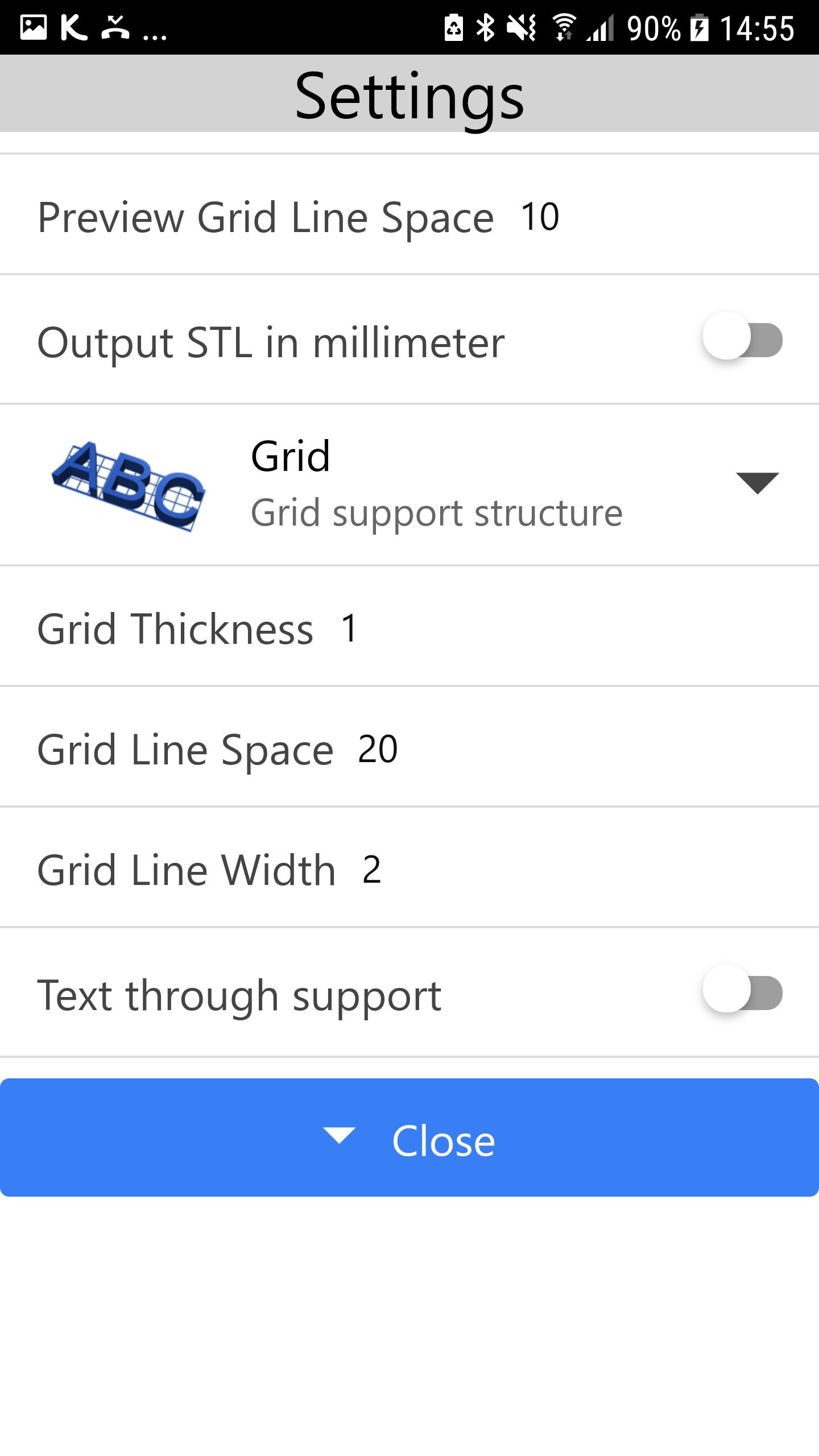
Task: Edit the Preview Grid Line Space value
Action: pos(540,217)
